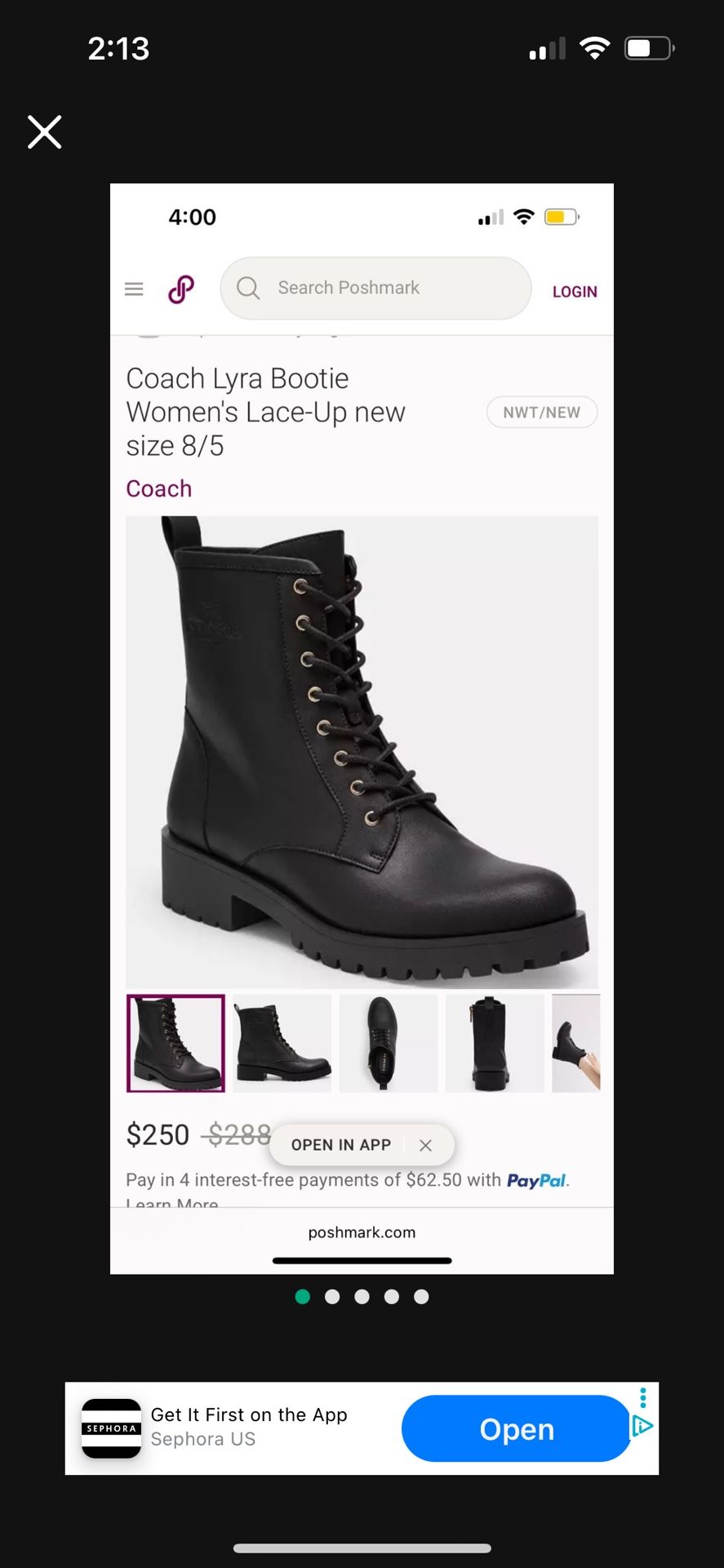Click the NWT/NEW badge
Image resolution: width=724 pixels, height=1568 pixels.
pos(541,412)
